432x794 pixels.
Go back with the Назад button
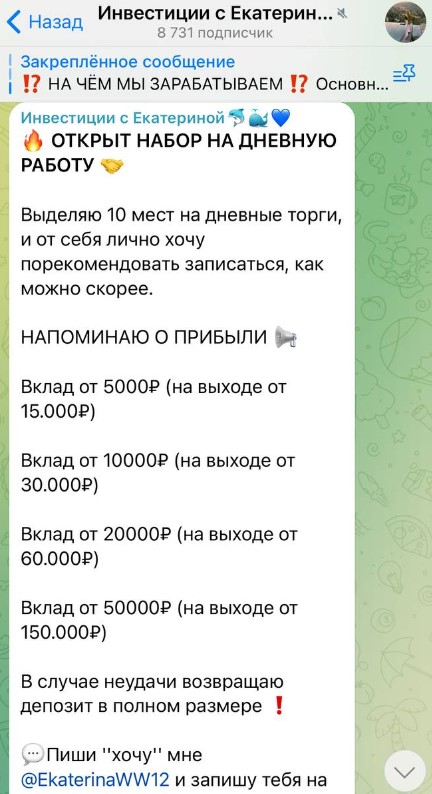point(45,22)
